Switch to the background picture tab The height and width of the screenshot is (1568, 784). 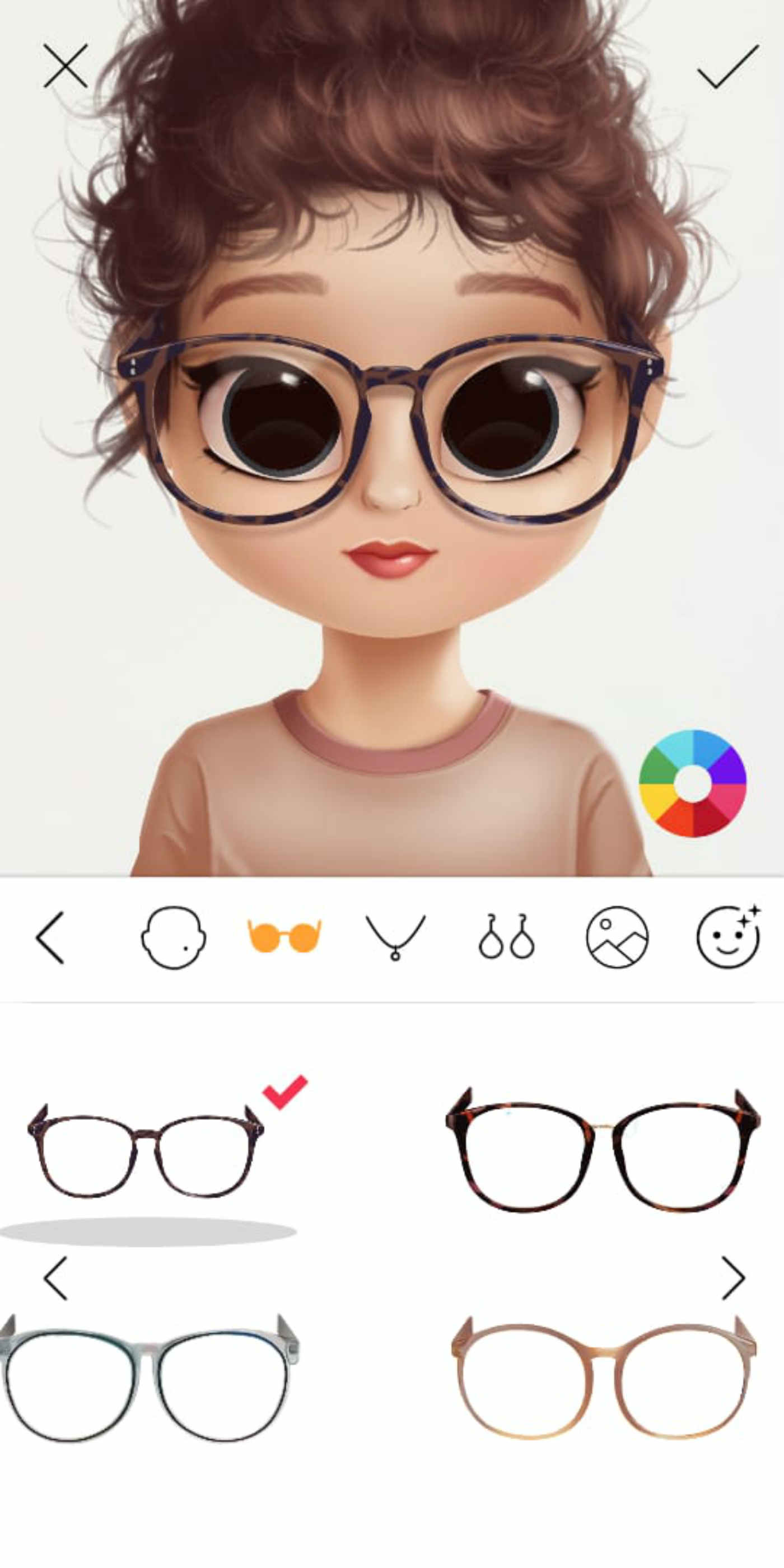click(x=617, y=937)
